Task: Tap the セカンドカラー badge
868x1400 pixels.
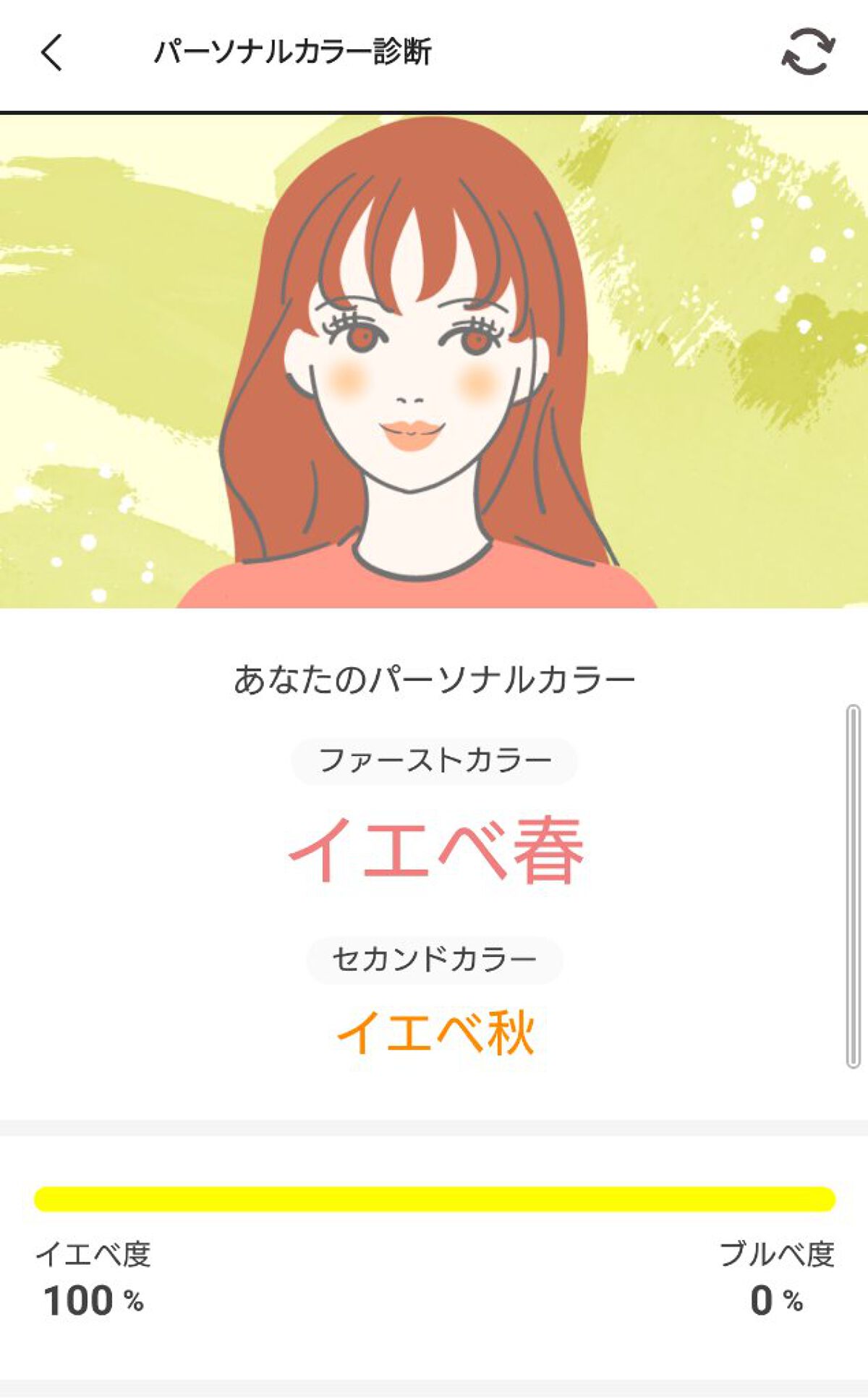Action: [x=434, y=956]
